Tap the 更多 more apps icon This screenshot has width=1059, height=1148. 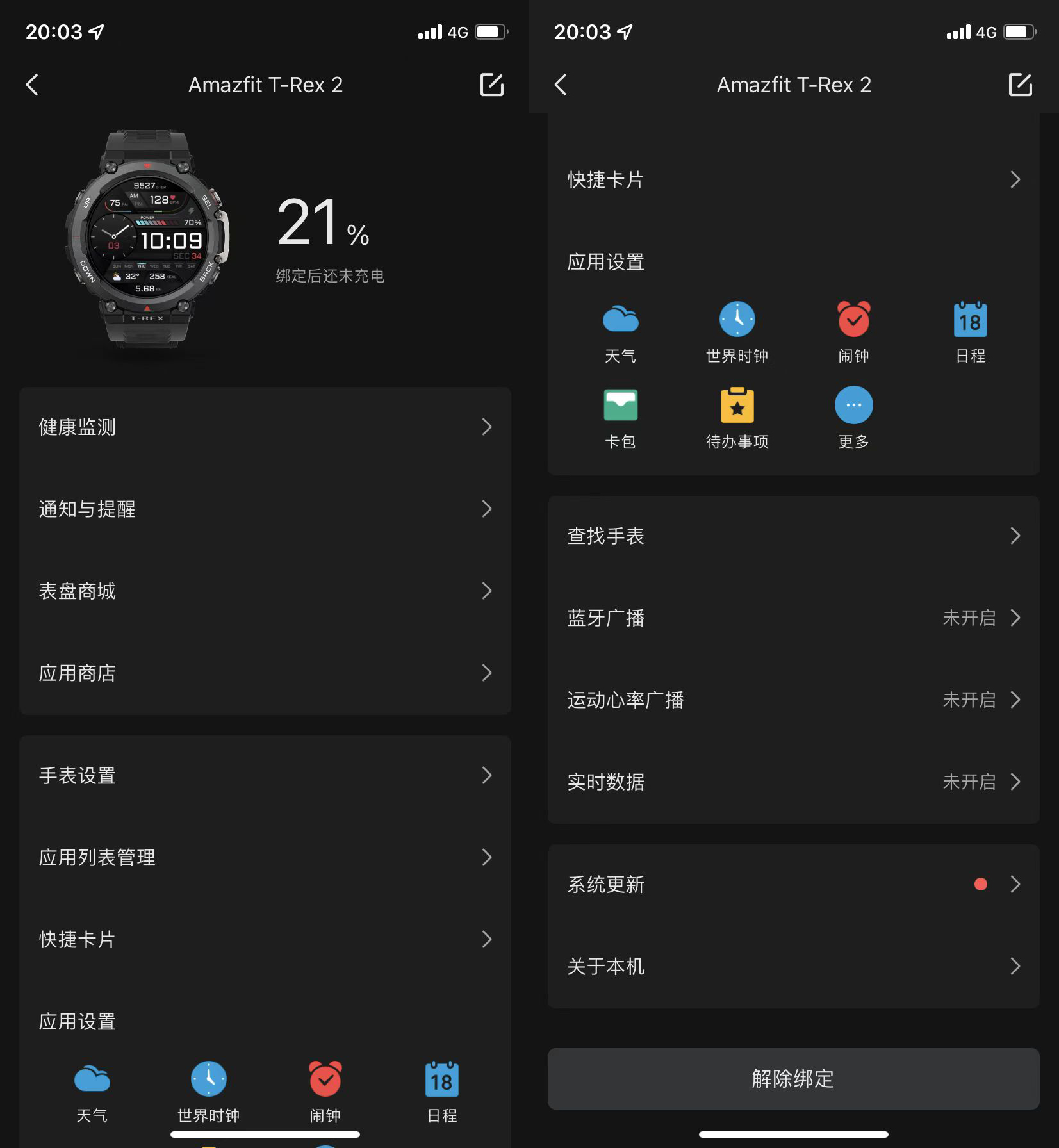click(853, 406)
